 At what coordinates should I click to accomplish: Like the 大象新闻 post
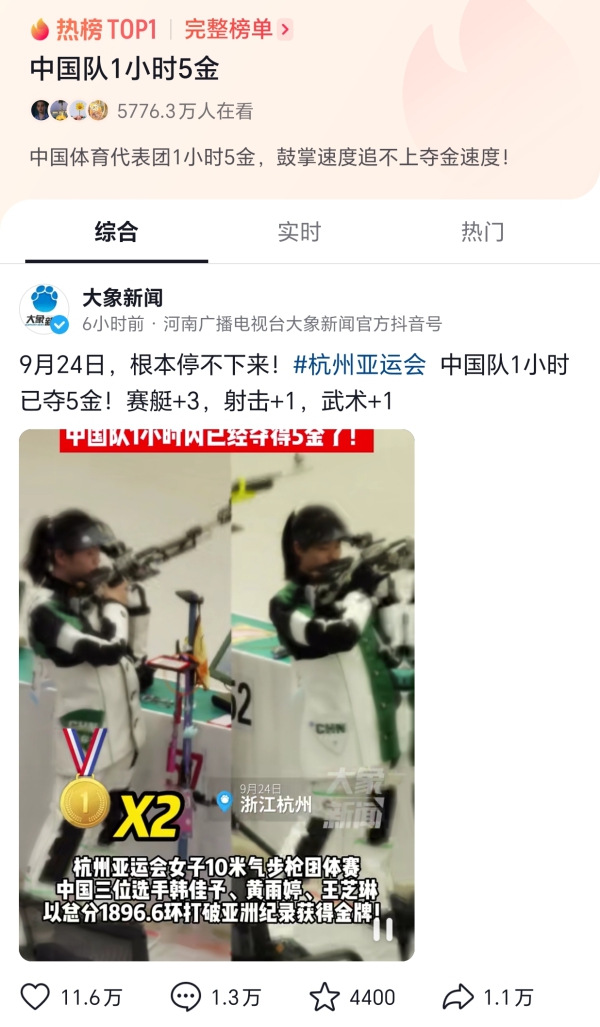(36, 996)
